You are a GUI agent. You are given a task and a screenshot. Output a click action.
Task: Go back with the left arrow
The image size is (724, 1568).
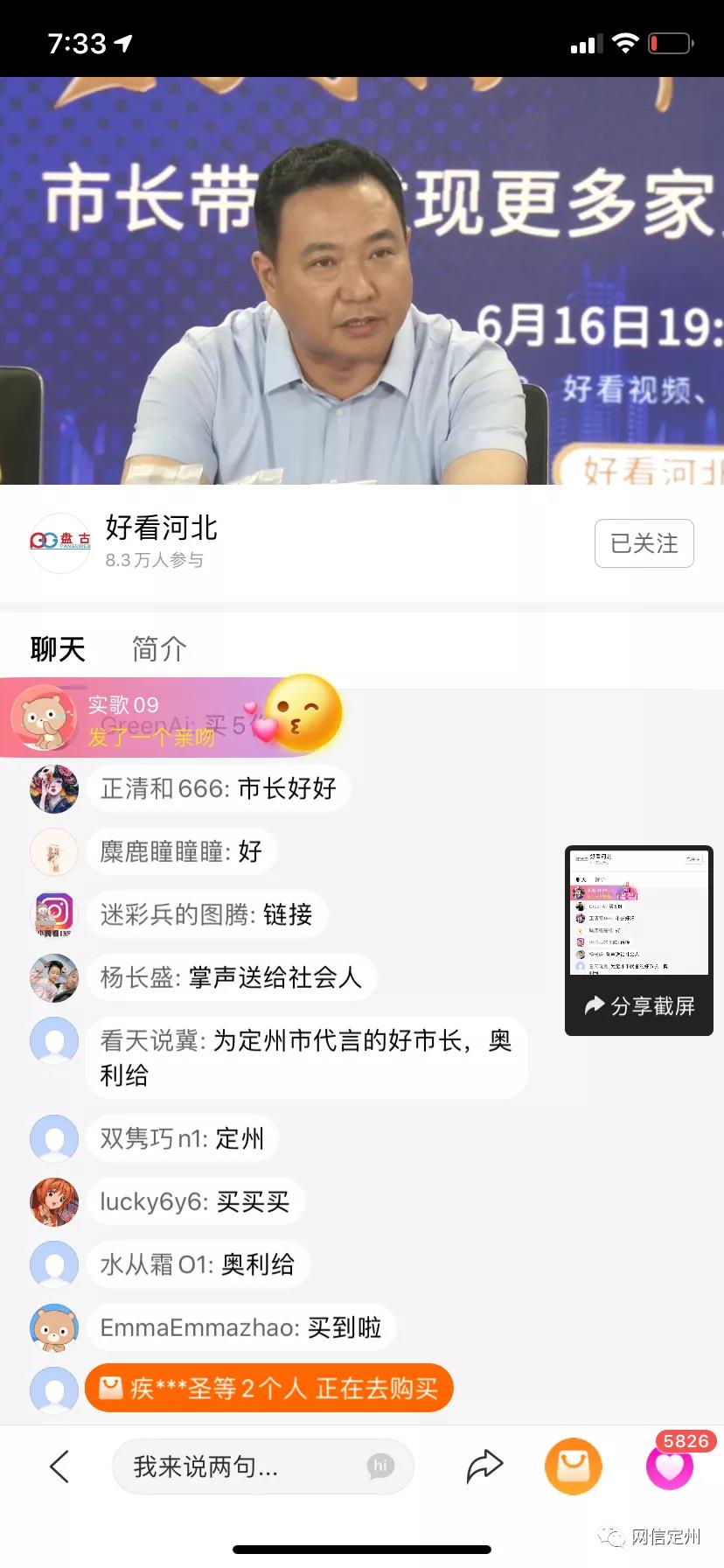(59, 1466)
